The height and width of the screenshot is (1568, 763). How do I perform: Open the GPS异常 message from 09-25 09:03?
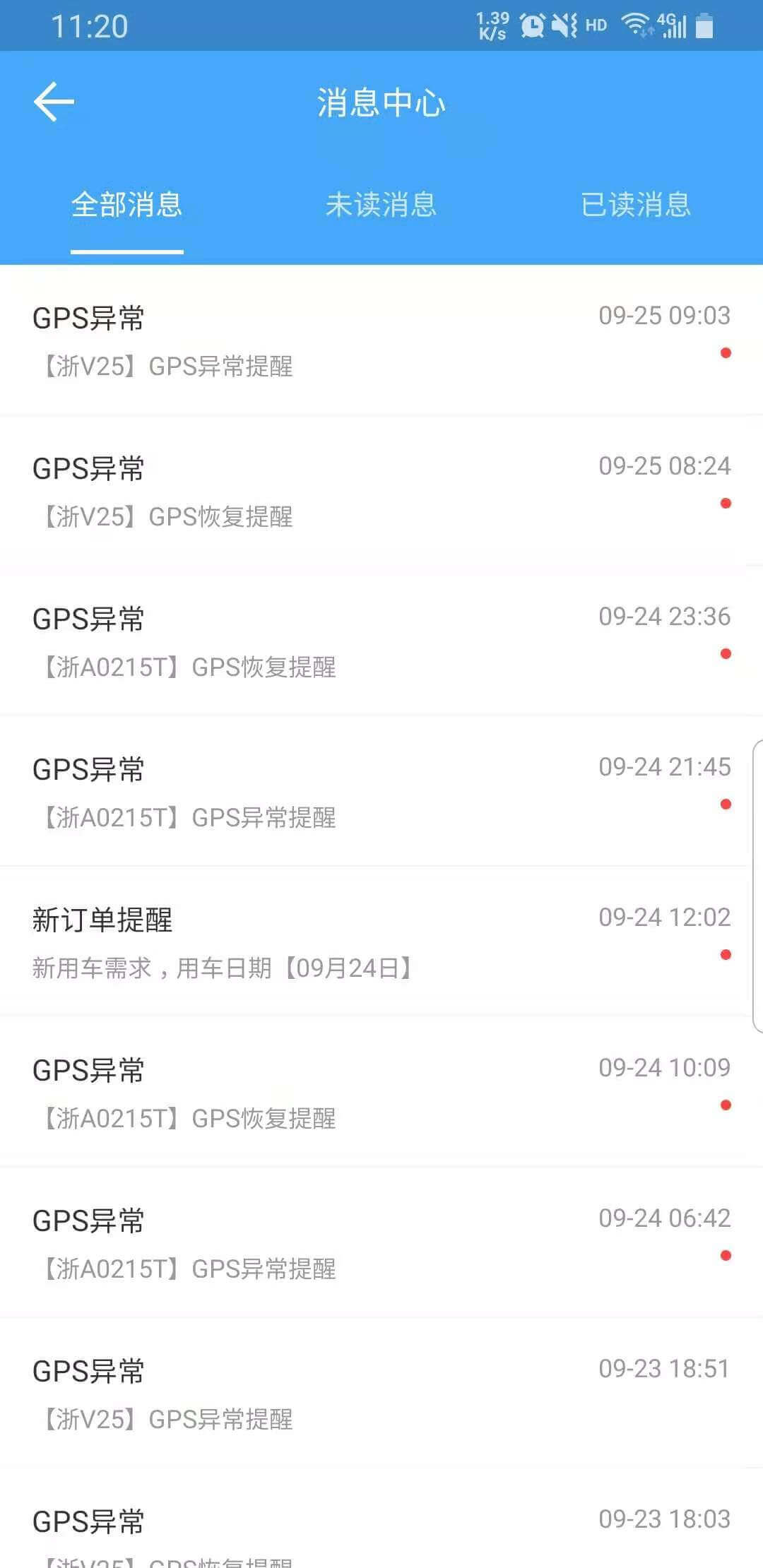coord(381,340)
